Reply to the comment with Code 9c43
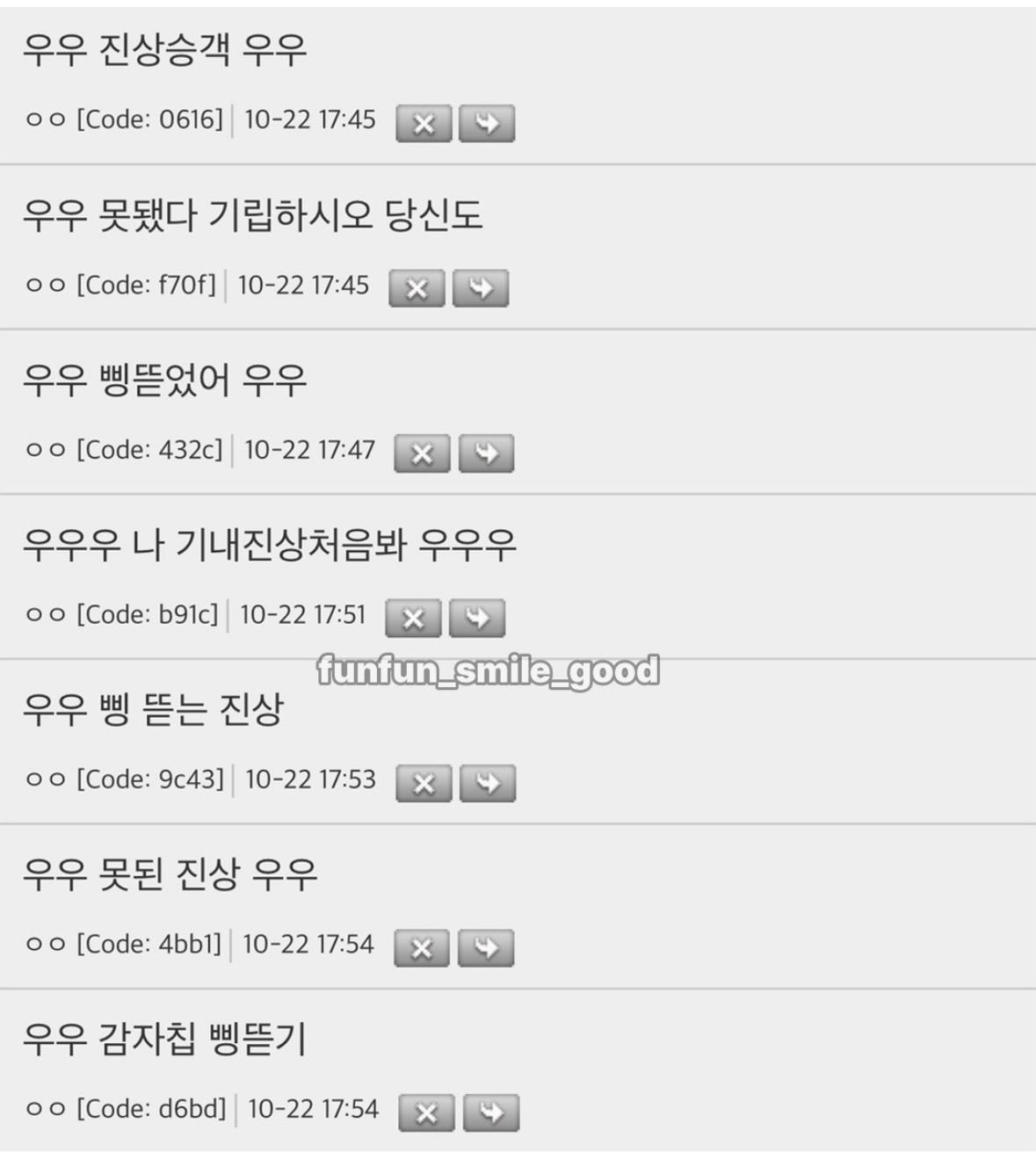Viewport: 1036px width, 1174px height. 488,783
